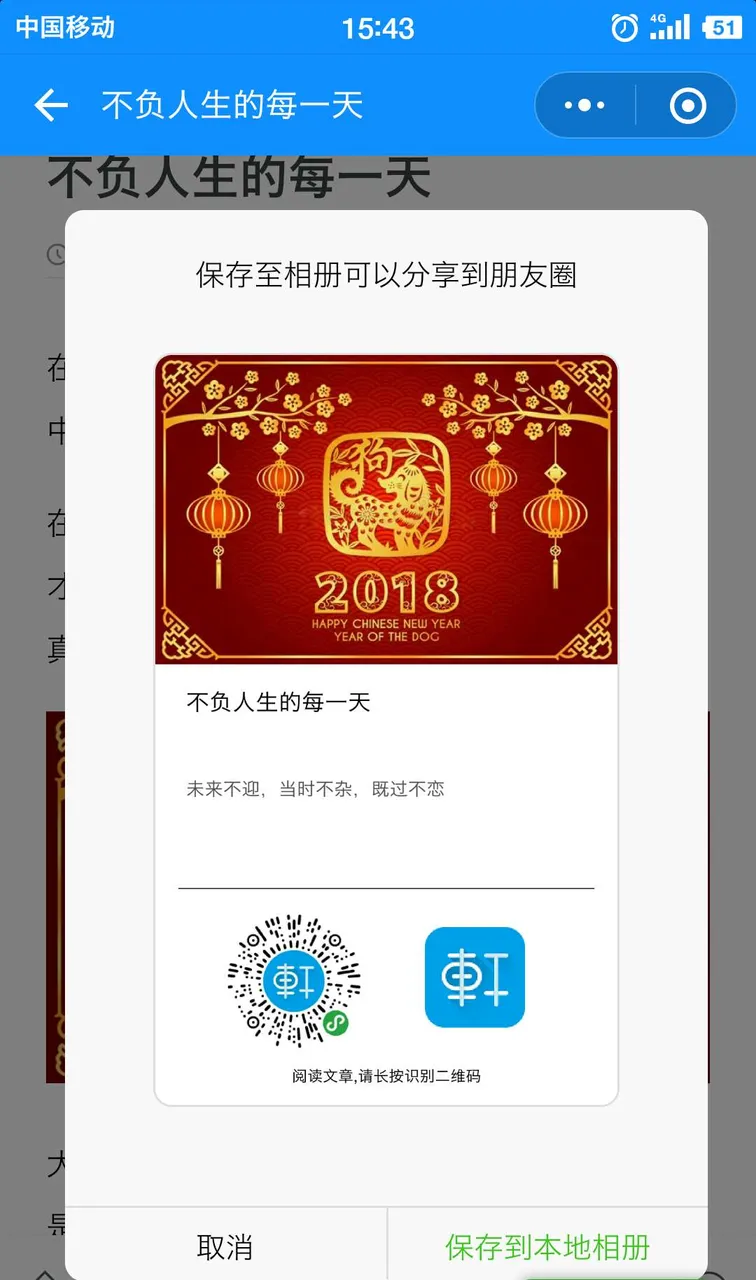Save the poster via 保存到本地相册
Image resolution: width=756 pixels, height=1280 pixels.
click(548, 1247)
